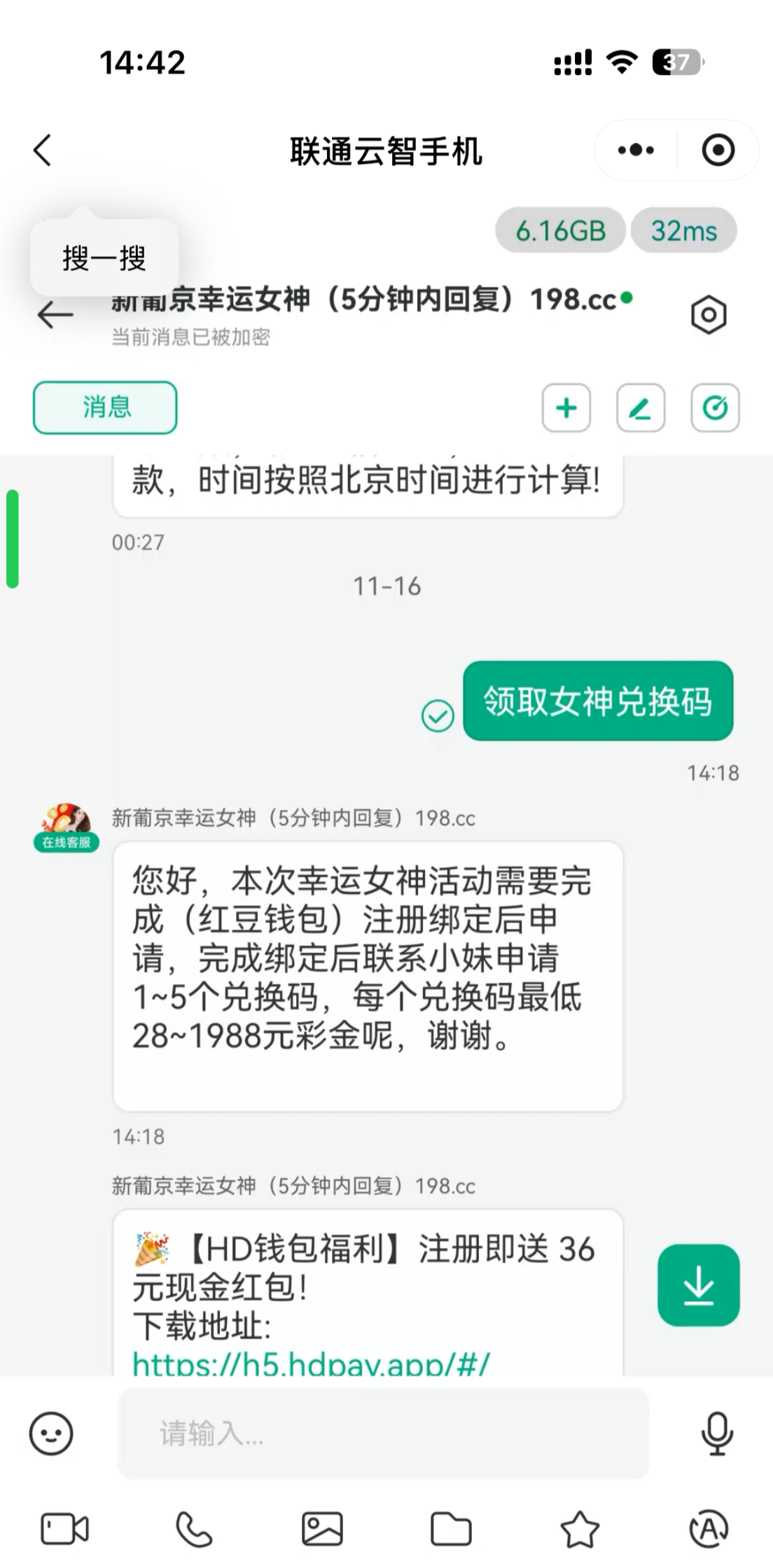Start a video call
This screenshot has height=1568, width=773.
coord(64,1529)
